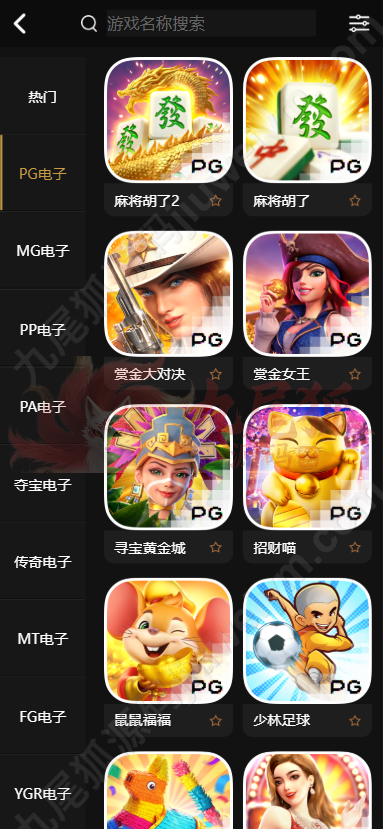This screenshot has height=829, width=383.
Task: Star the 寻宝黄金城 game
Action: point(215,547)
